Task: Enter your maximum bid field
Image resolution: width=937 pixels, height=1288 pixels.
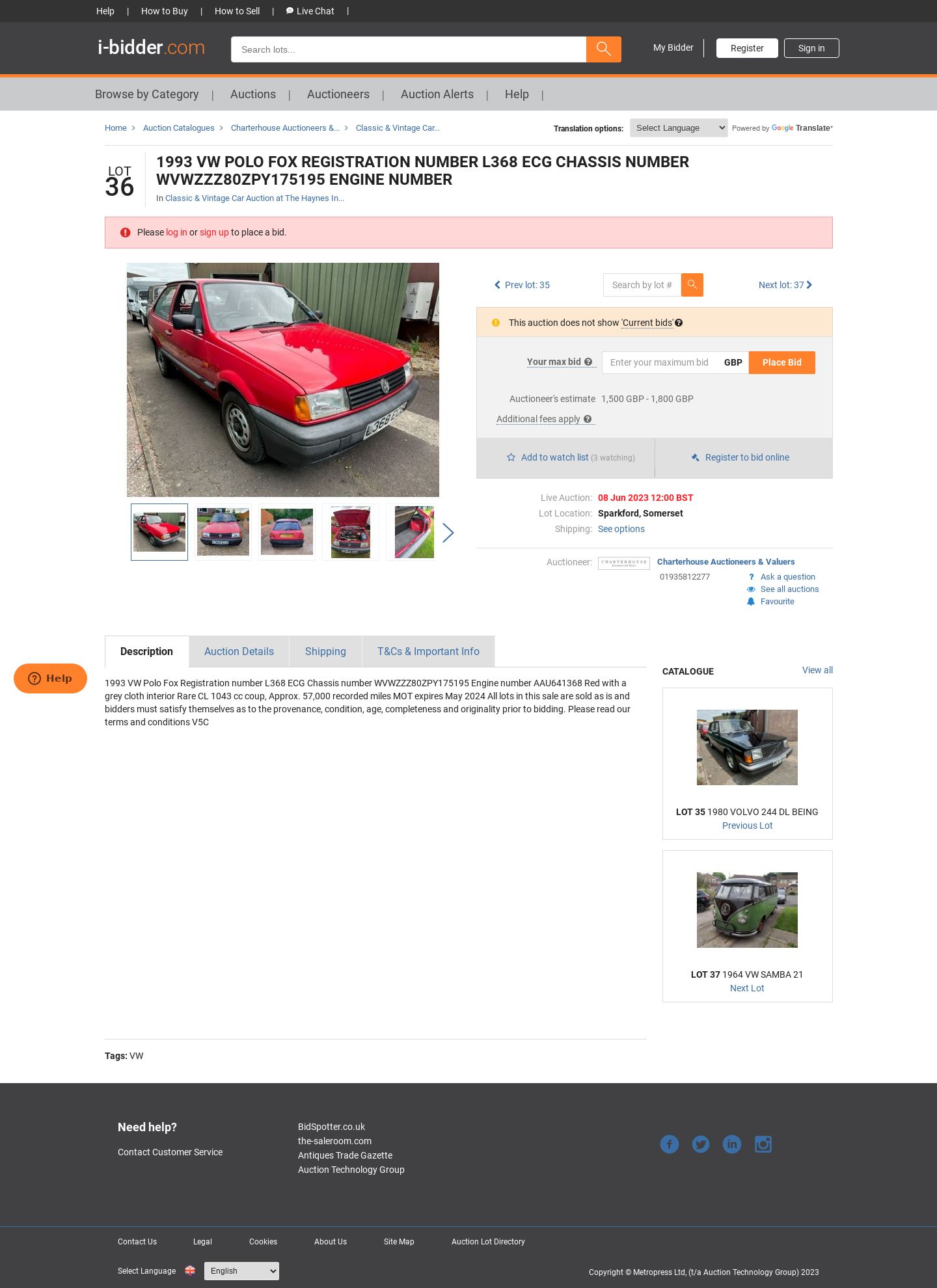Action: [x=659, y=362]
